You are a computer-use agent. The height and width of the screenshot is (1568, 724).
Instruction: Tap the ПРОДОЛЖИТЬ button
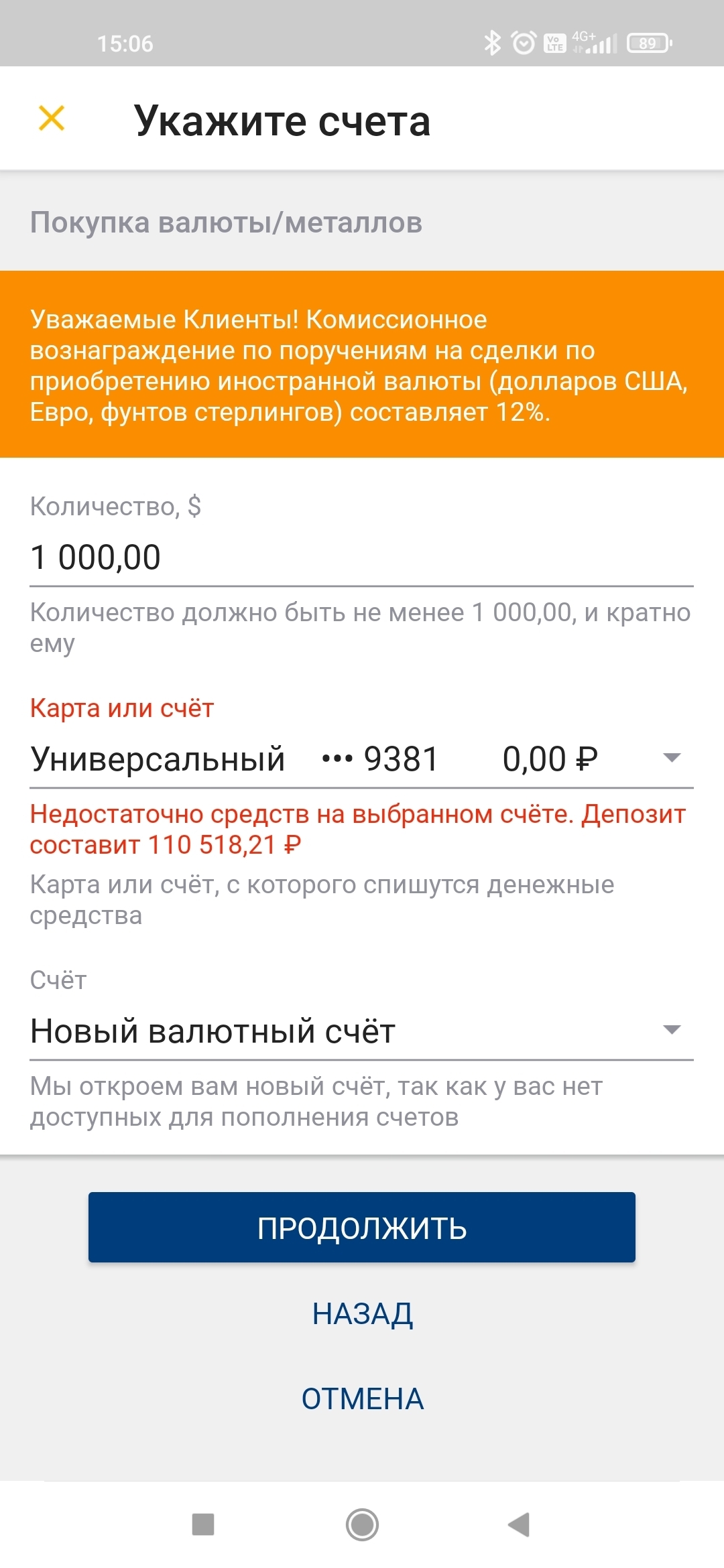click(362, 1228)
